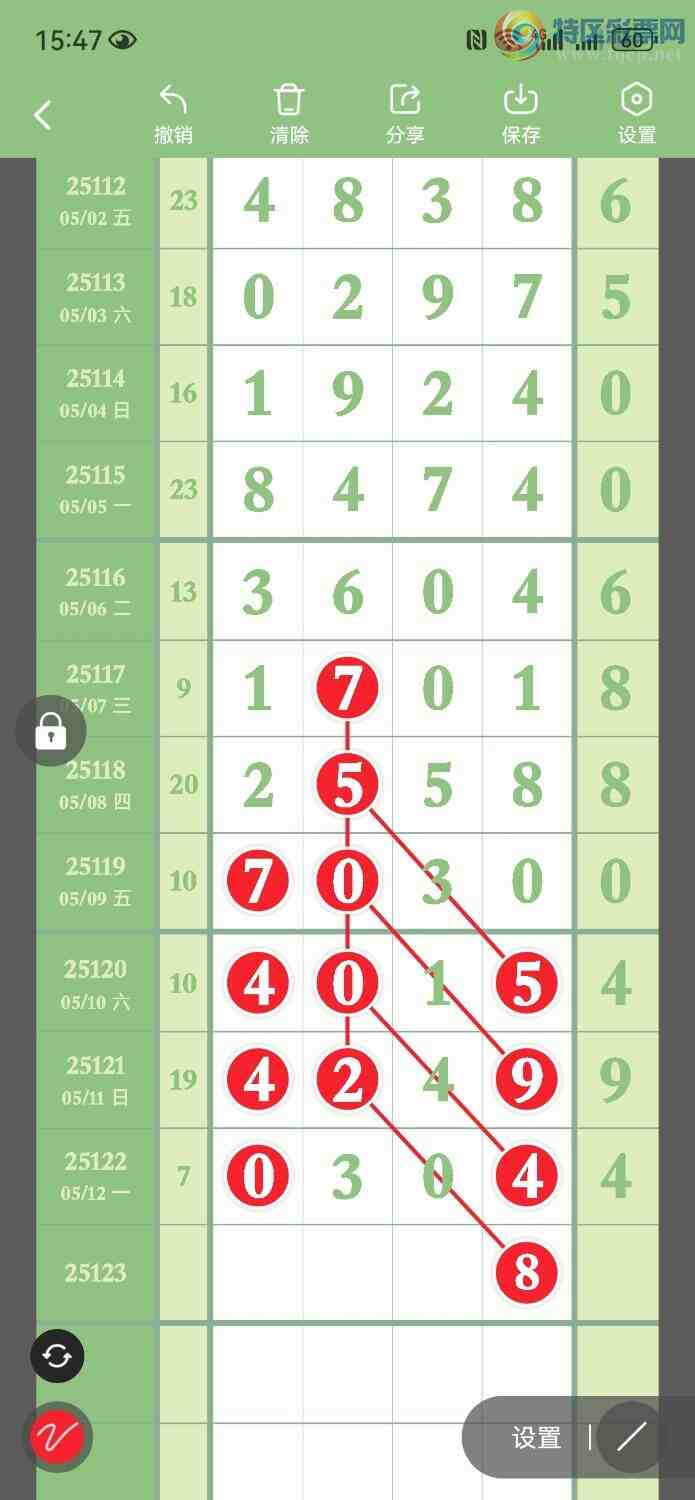The width and height of the screenshot is (695, 1500).
Task: Undo the last drawing with 撤销
Action: 173,115
